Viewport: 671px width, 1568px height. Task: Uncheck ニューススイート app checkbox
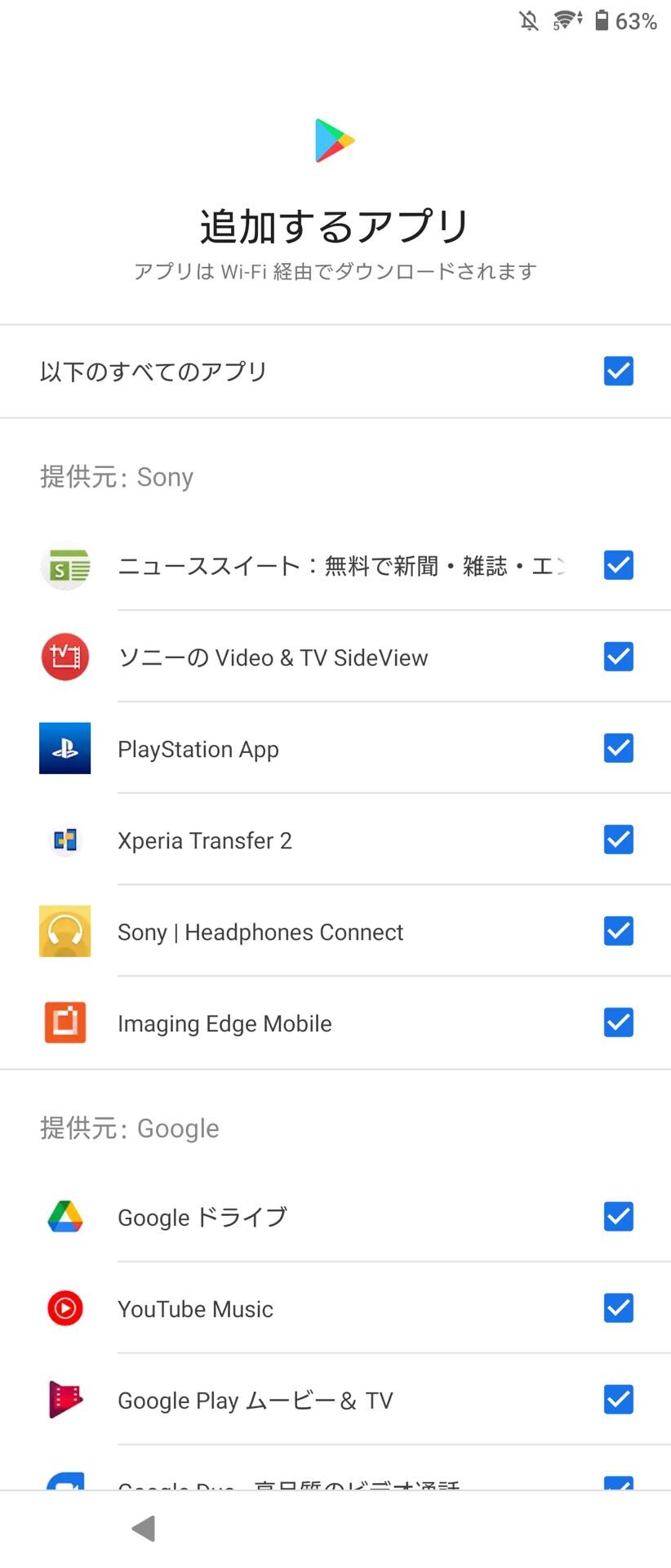(x=619, y=565)
